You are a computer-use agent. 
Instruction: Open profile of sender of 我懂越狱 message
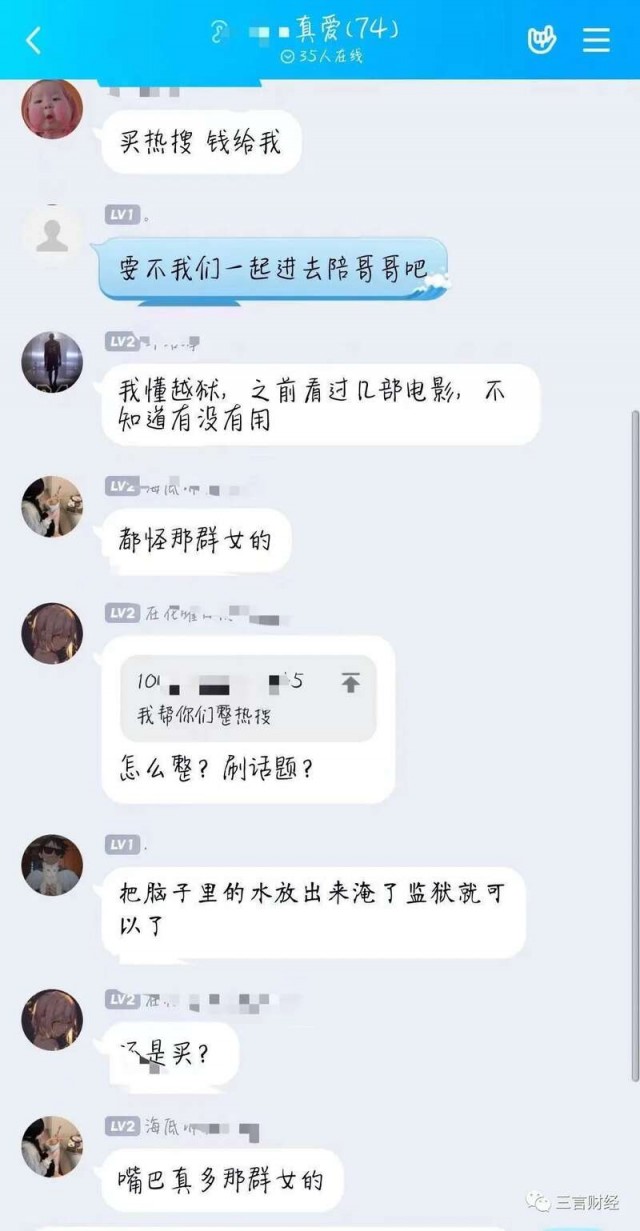pos(52,362)
